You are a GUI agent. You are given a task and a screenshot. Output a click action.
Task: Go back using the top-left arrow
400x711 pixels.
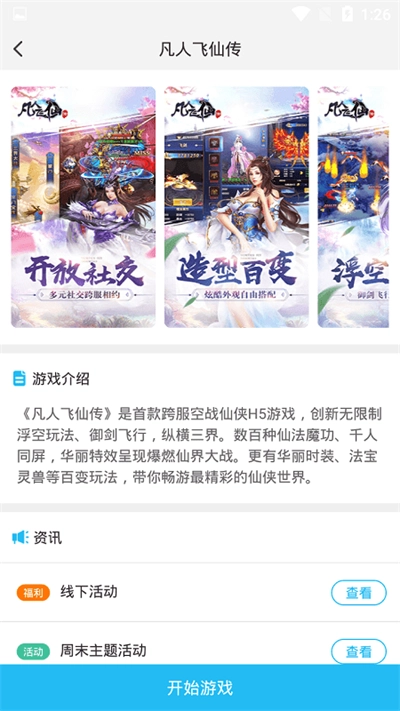18,49
